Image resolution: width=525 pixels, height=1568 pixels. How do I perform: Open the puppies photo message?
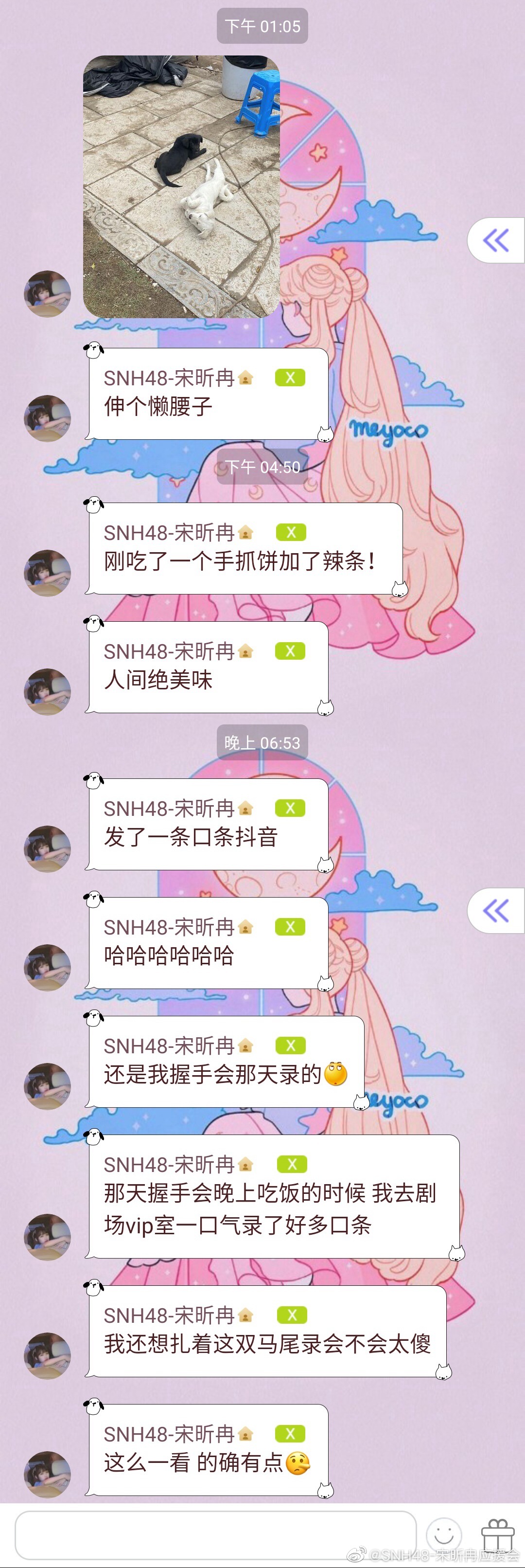pos(181,186)
